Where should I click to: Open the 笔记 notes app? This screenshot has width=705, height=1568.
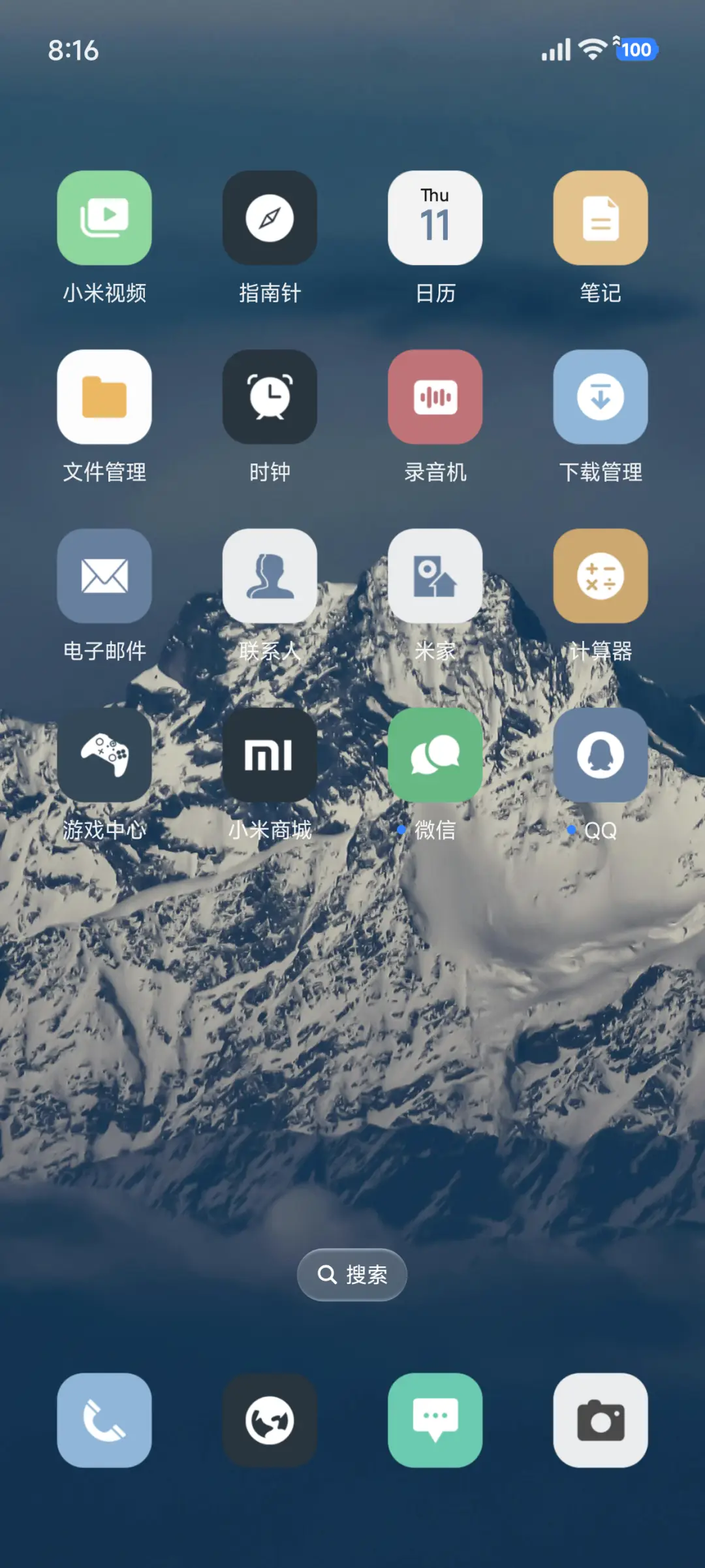click(601, 218)
